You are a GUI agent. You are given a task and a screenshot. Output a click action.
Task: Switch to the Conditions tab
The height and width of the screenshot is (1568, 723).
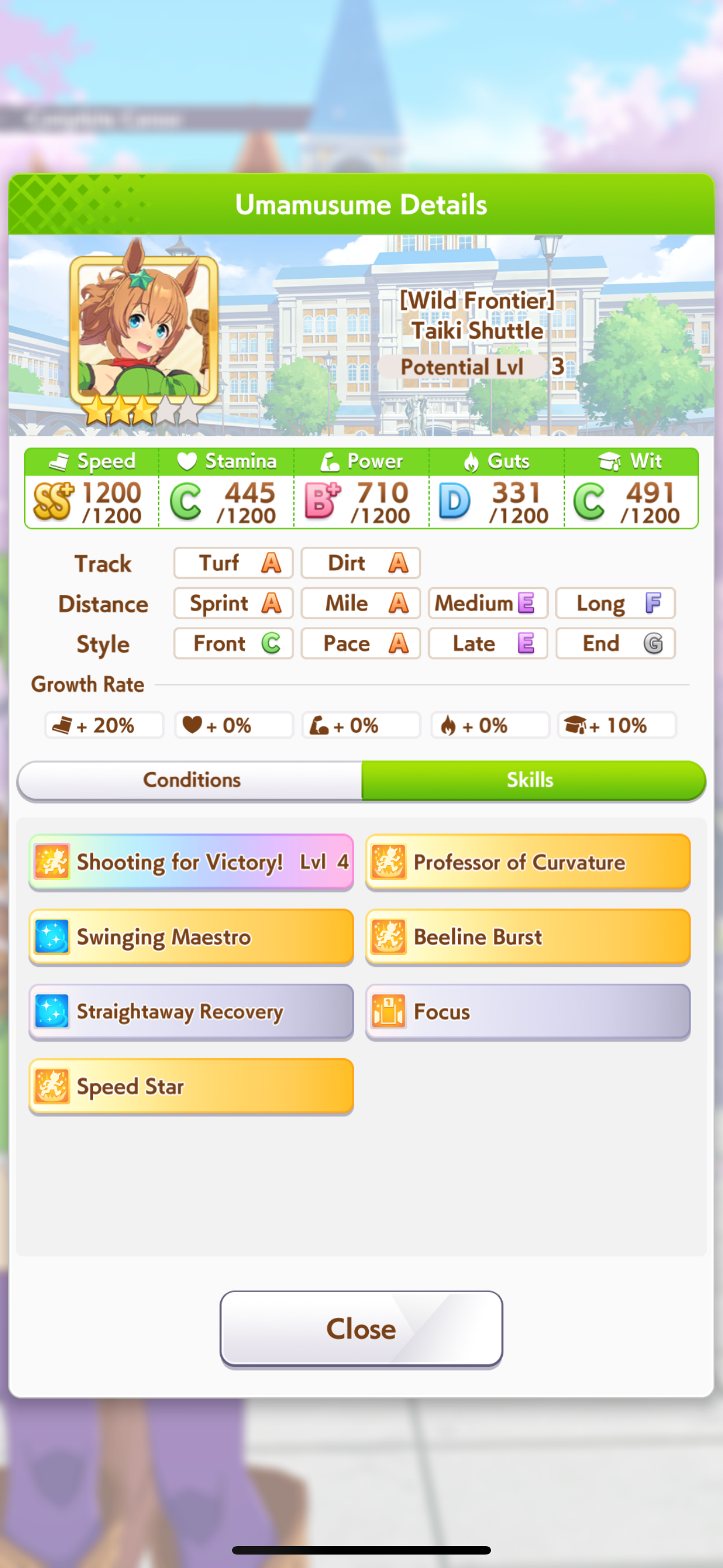tap(191, 780)
